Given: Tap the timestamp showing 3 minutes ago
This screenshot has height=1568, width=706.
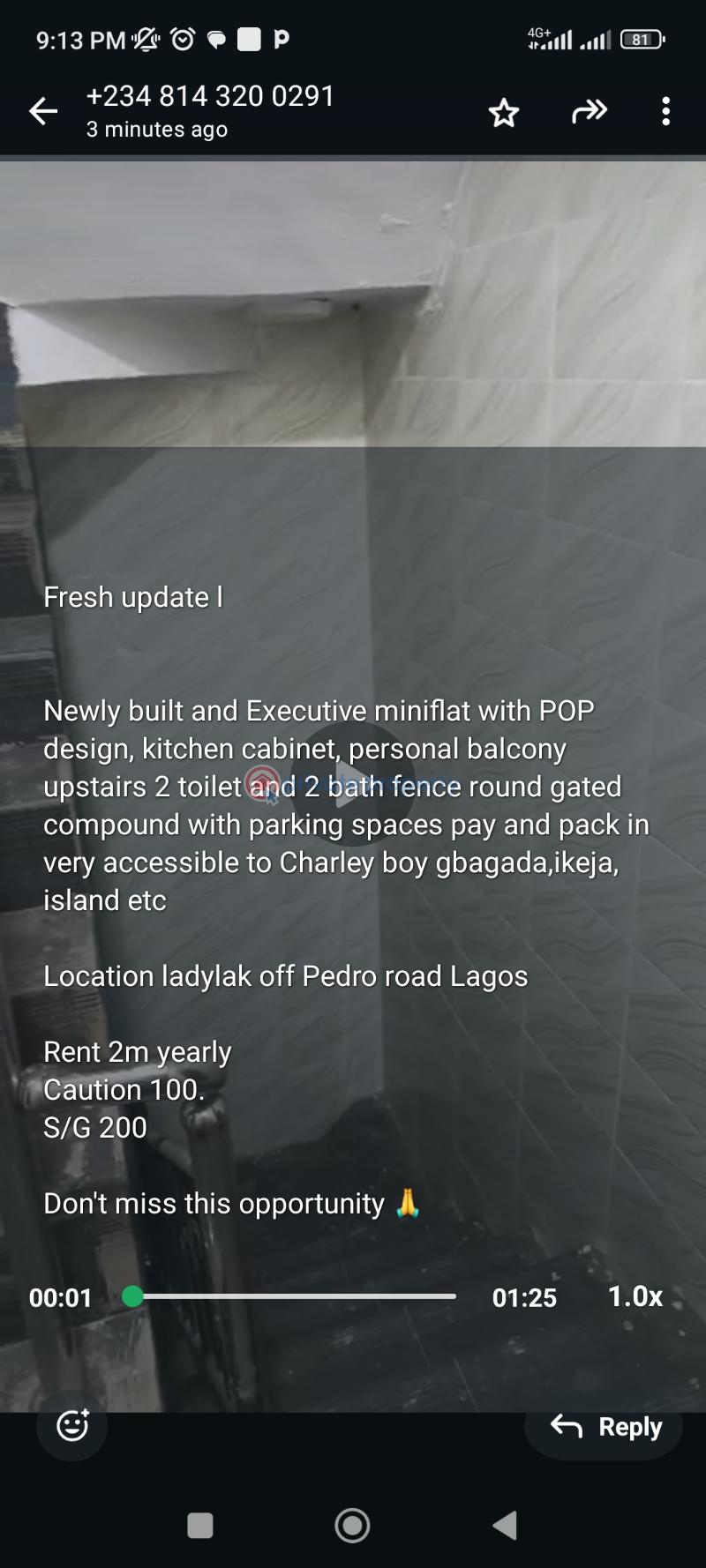Looking at the screenshot, I should pos(156,129).
